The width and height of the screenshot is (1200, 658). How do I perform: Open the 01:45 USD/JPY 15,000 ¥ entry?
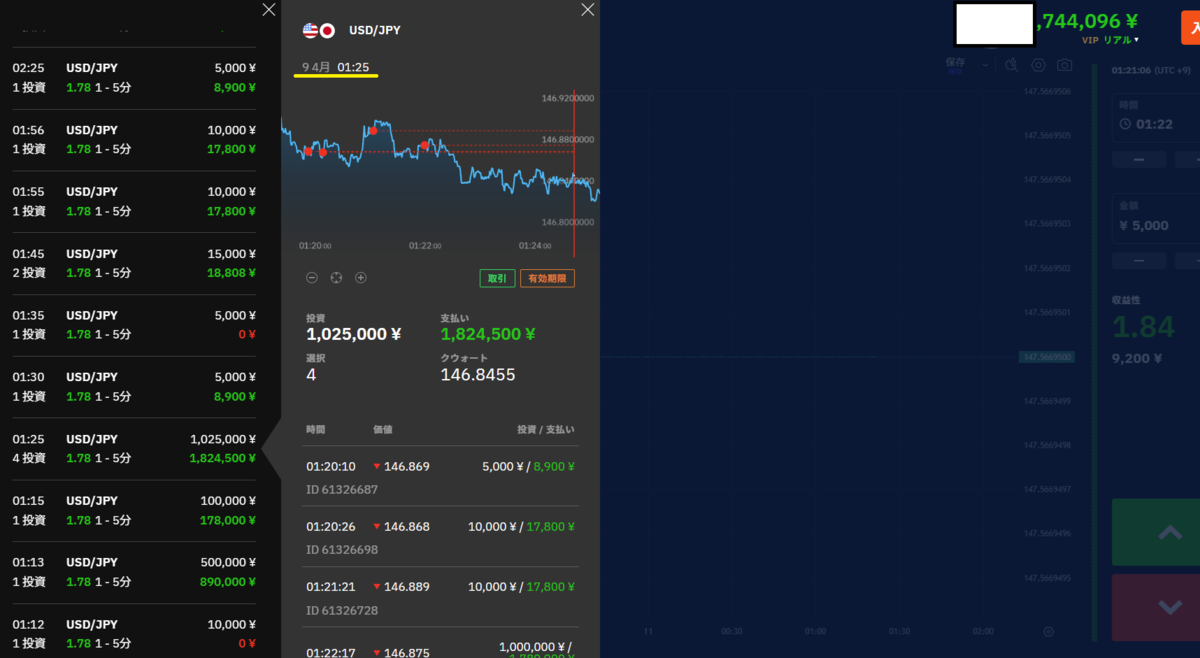(134, 263)
